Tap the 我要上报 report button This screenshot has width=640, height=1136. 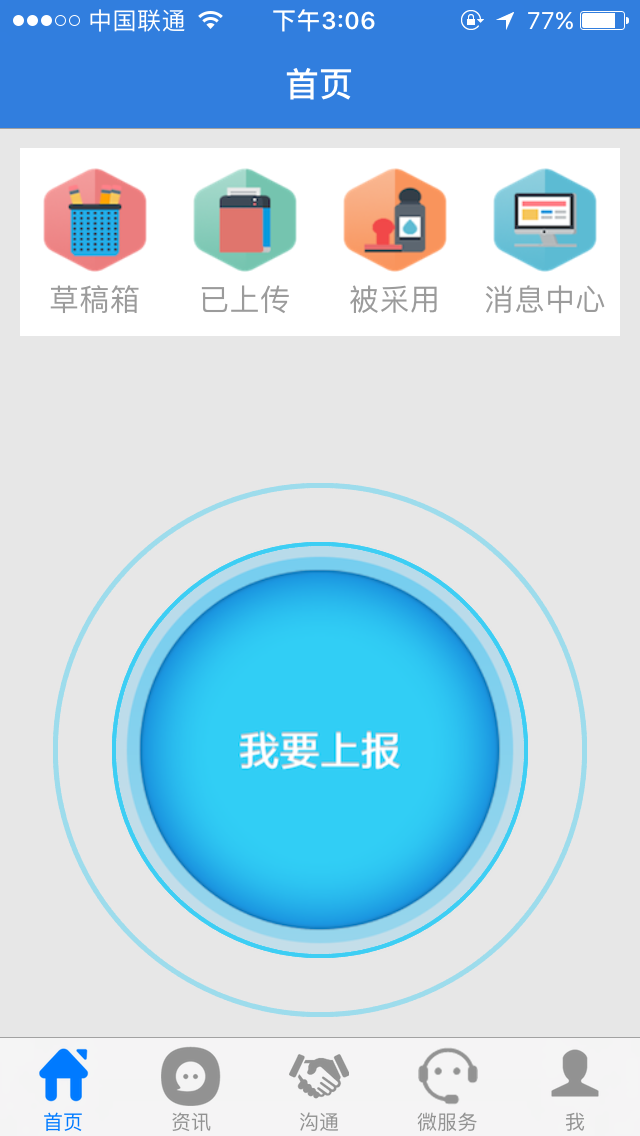[320, 750]
